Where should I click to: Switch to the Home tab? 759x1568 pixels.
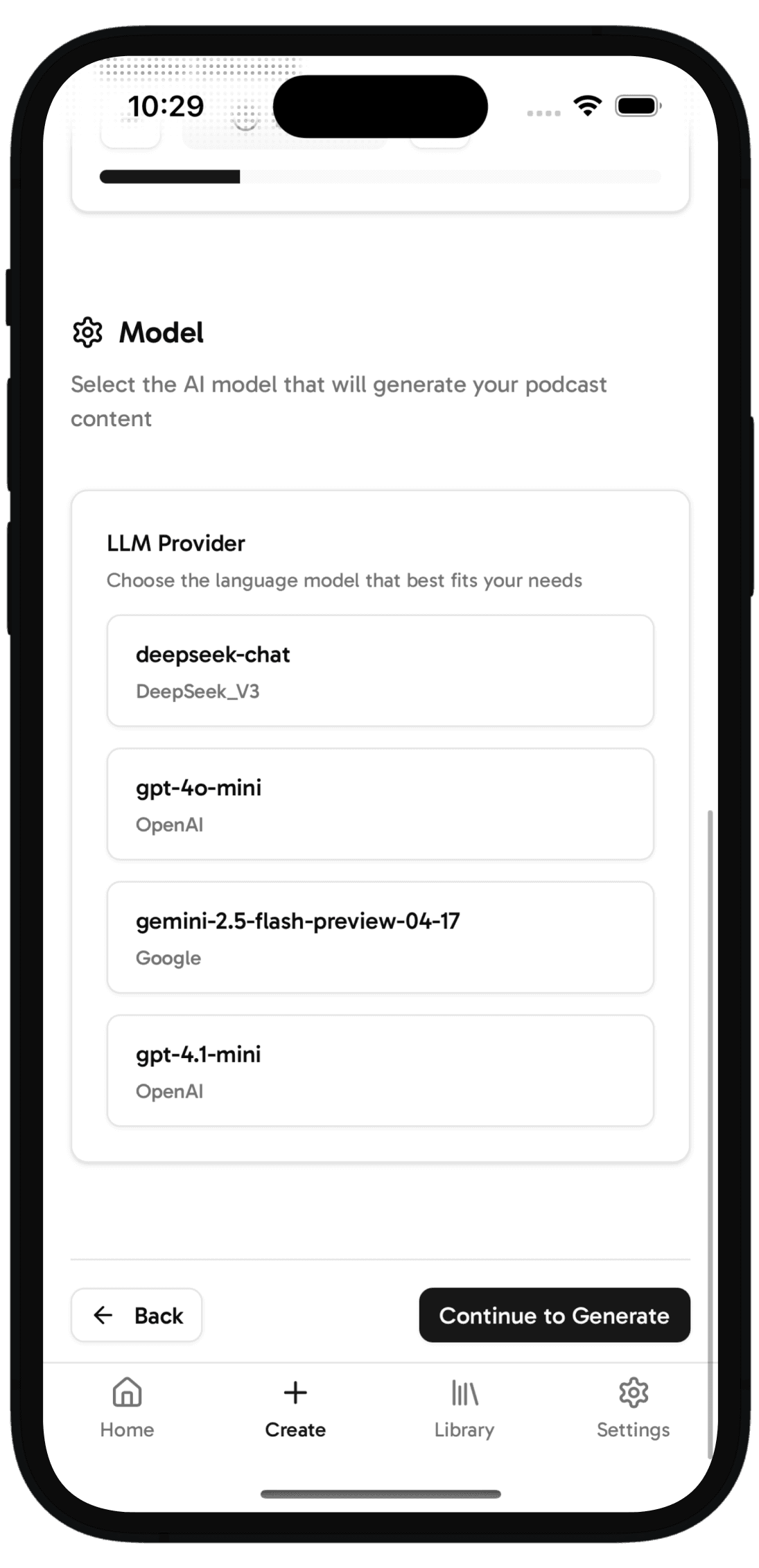click(127, 1408)
